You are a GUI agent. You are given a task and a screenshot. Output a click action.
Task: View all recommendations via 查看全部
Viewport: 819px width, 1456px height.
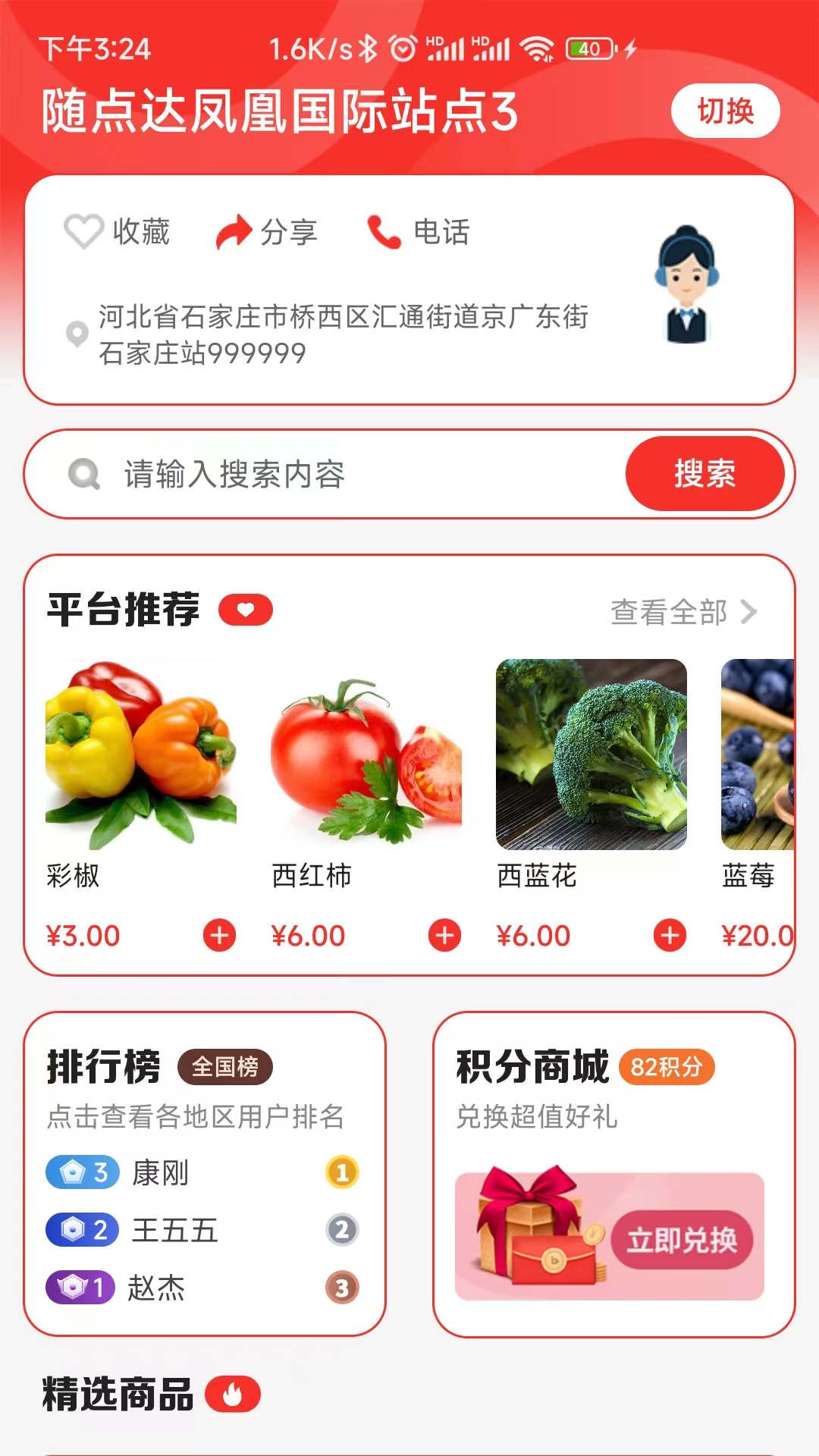[x=683, y=612]
